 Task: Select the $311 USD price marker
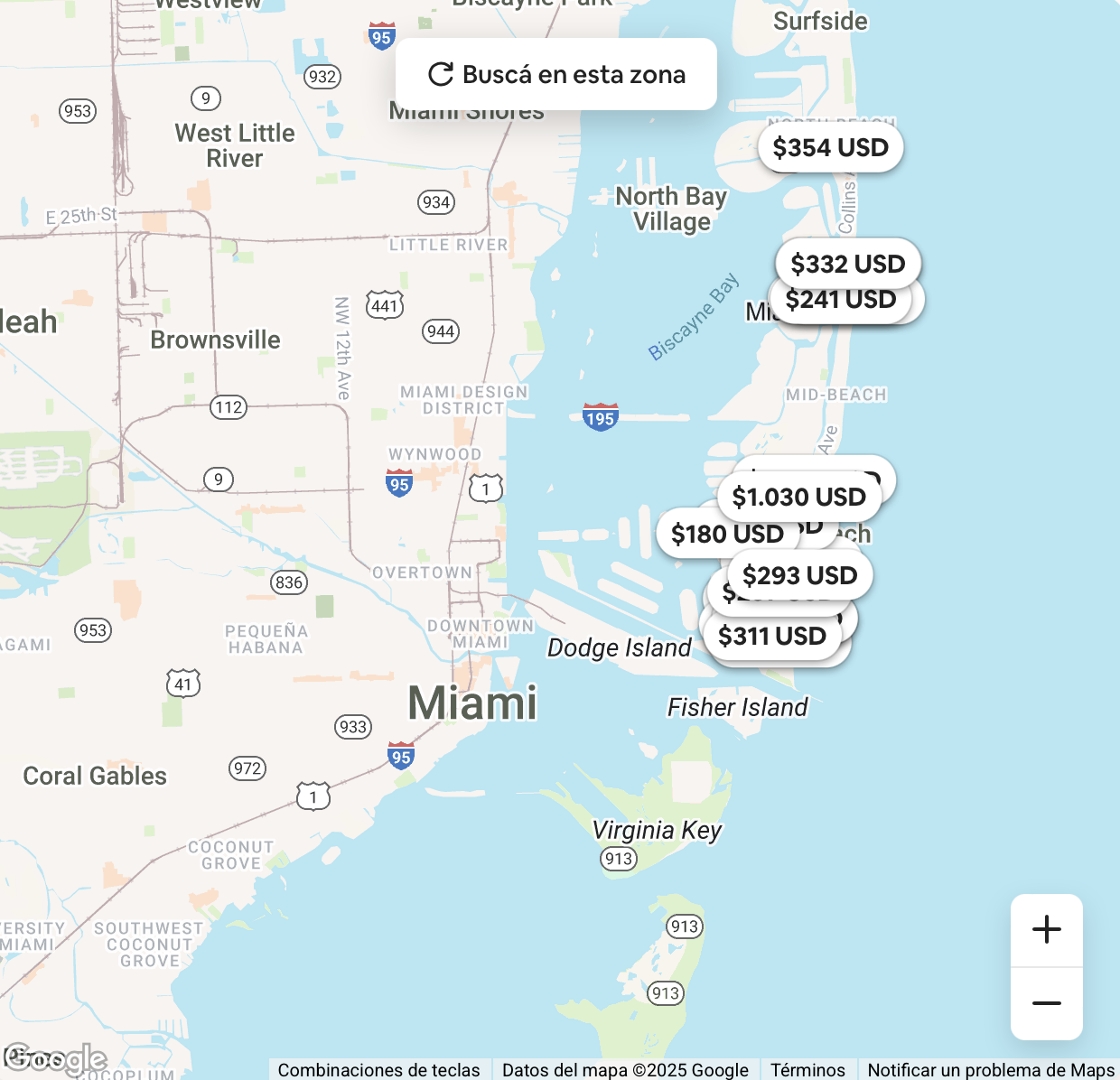tap(771, 637)
